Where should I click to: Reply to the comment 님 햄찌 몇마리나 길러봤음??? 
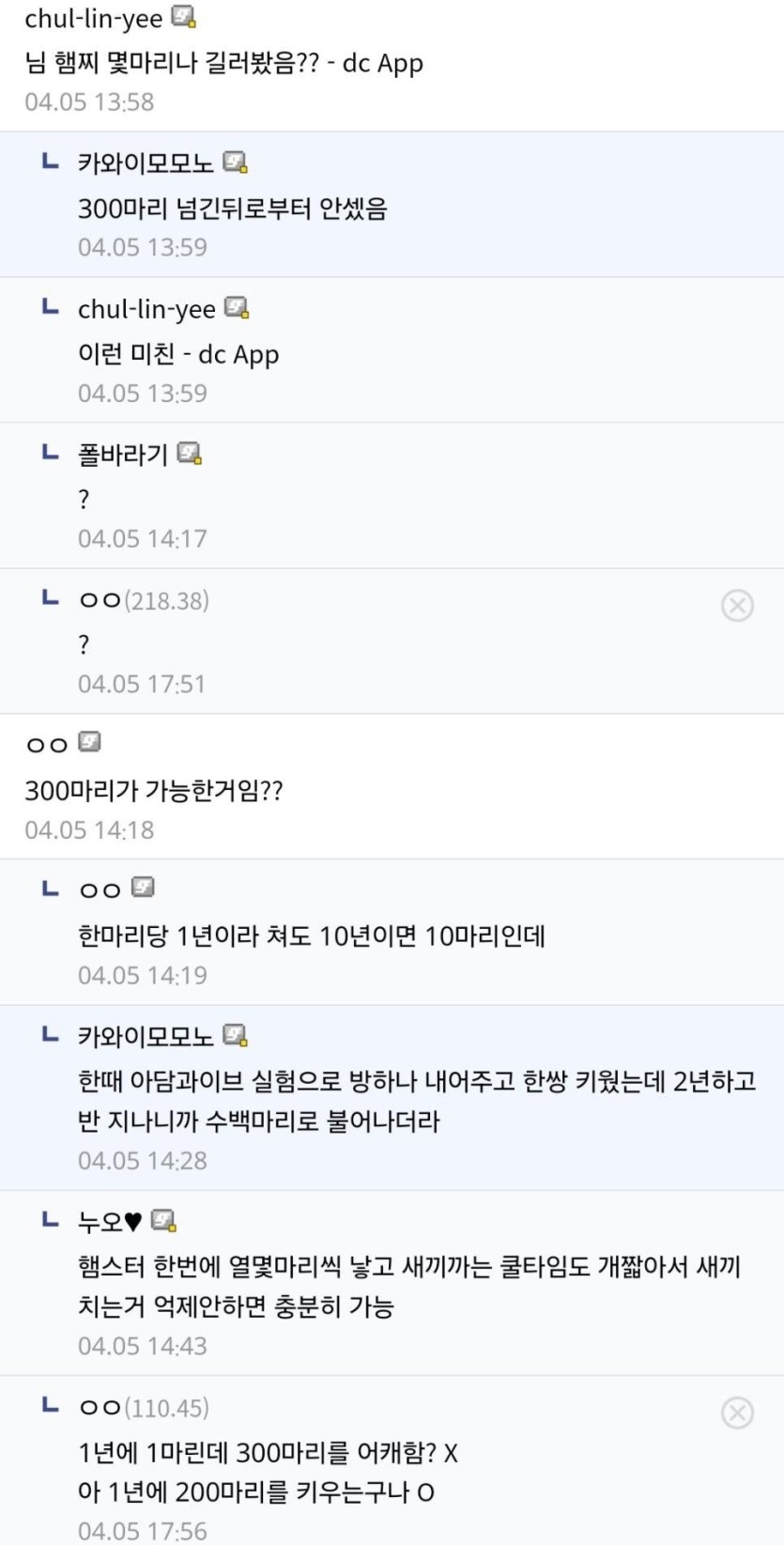(x=223, y=64)
